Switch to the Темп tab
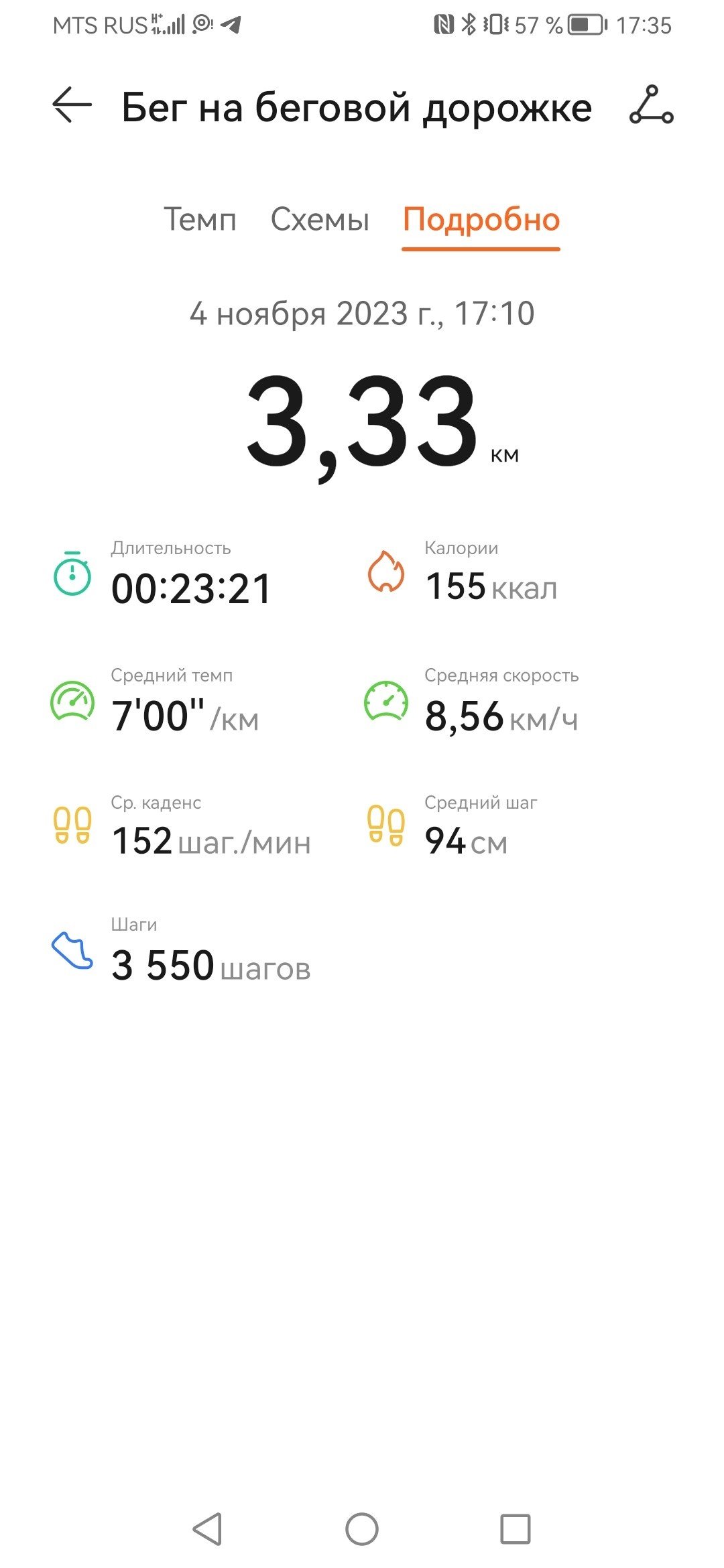Image resolution: width=724 pixels, height=1568 pixels. [x=200, y=220]
